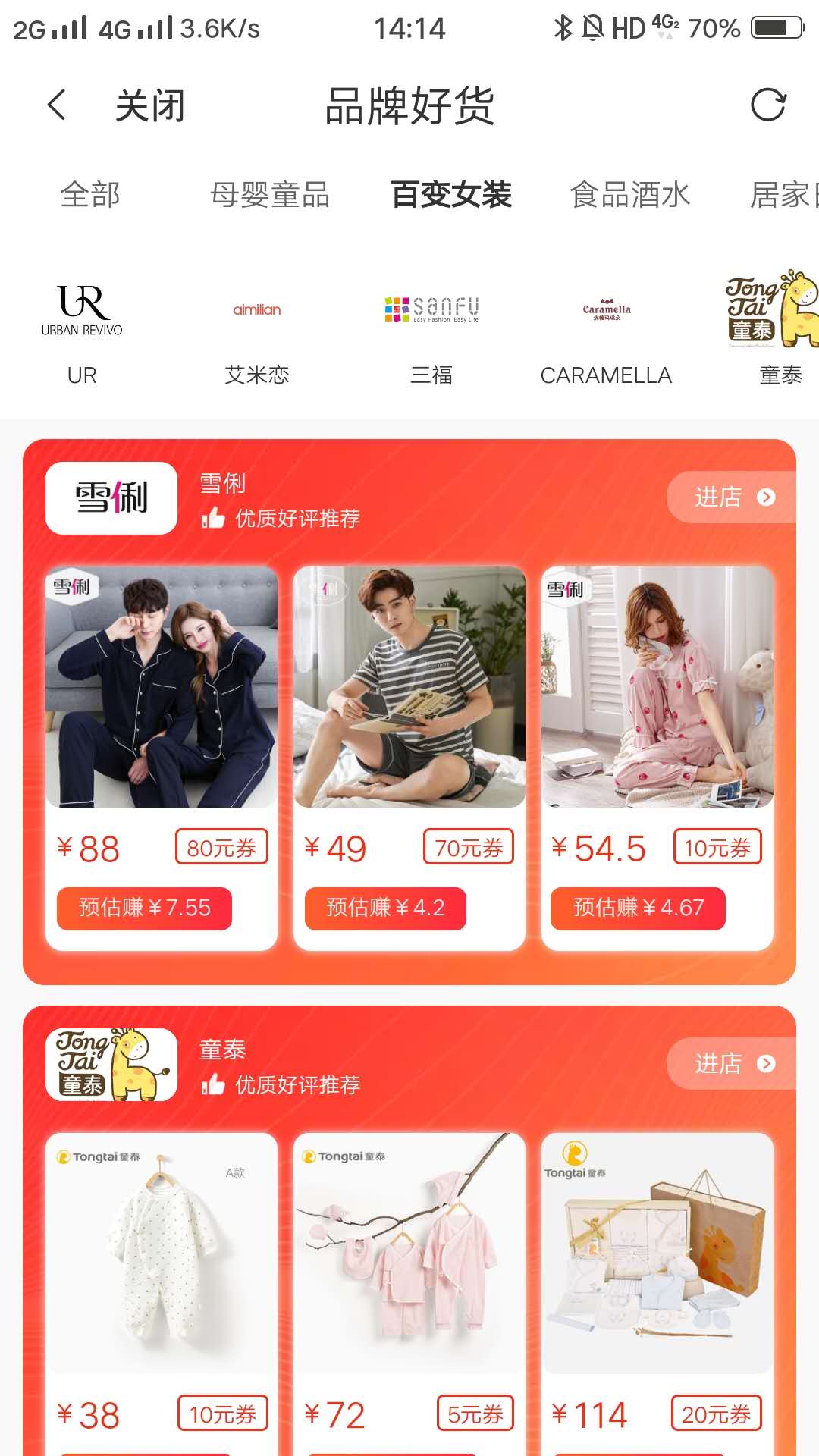Open the ¥54.5 pink pajamas product

tap(657, 686)
